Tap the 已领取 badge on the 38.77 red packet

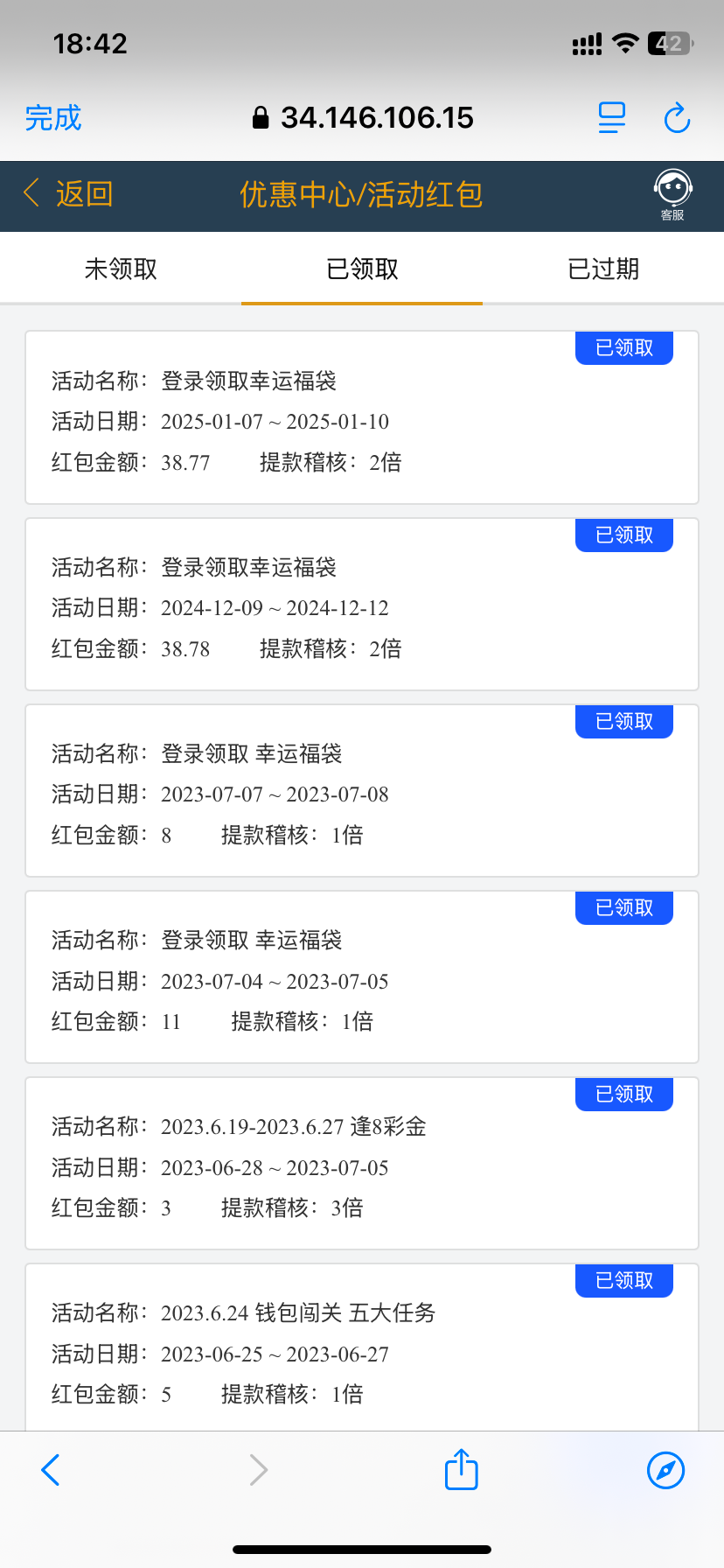[x=623, y=347]
